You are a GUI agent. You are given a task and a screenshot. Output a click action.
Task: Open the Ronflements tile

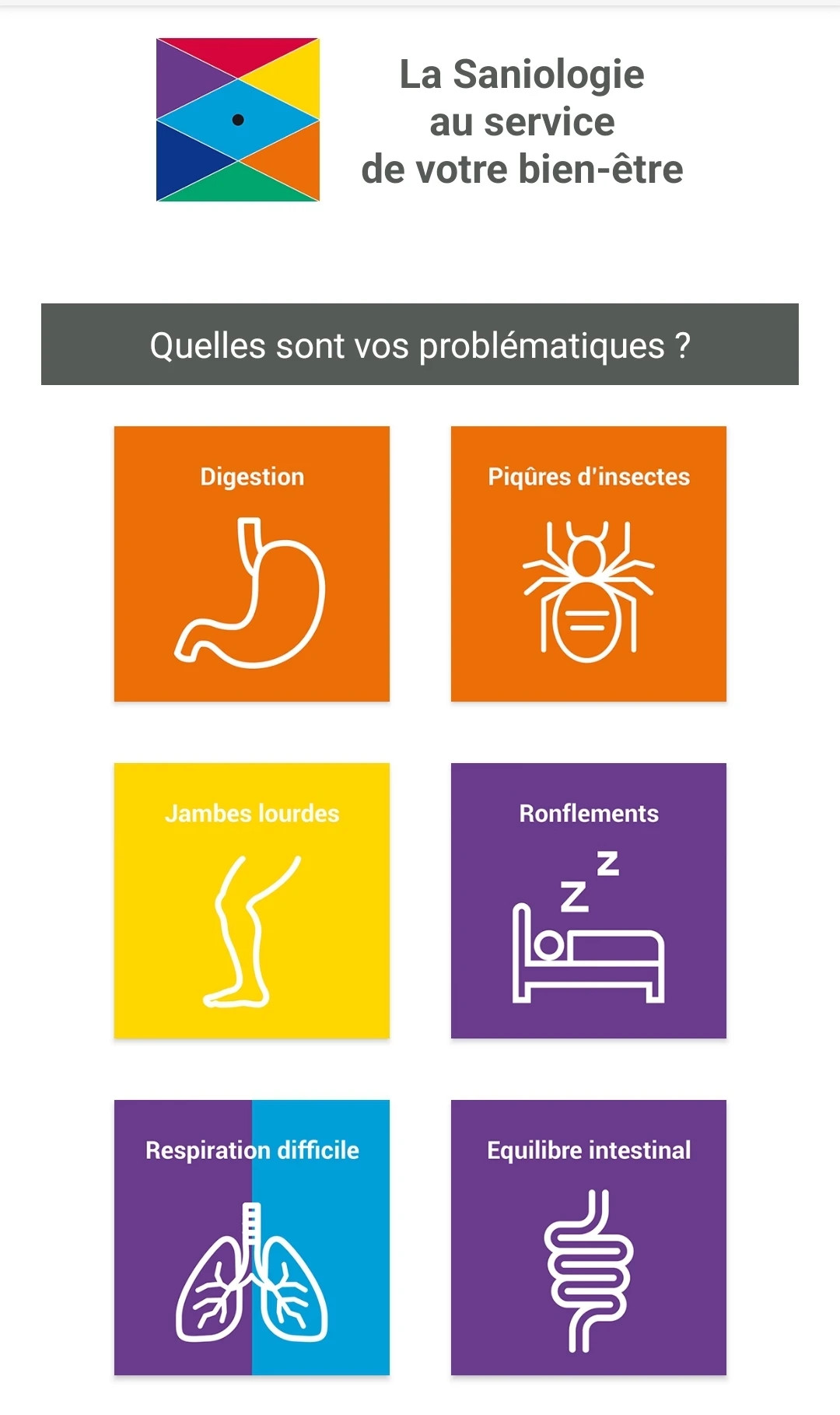(589, 901)
